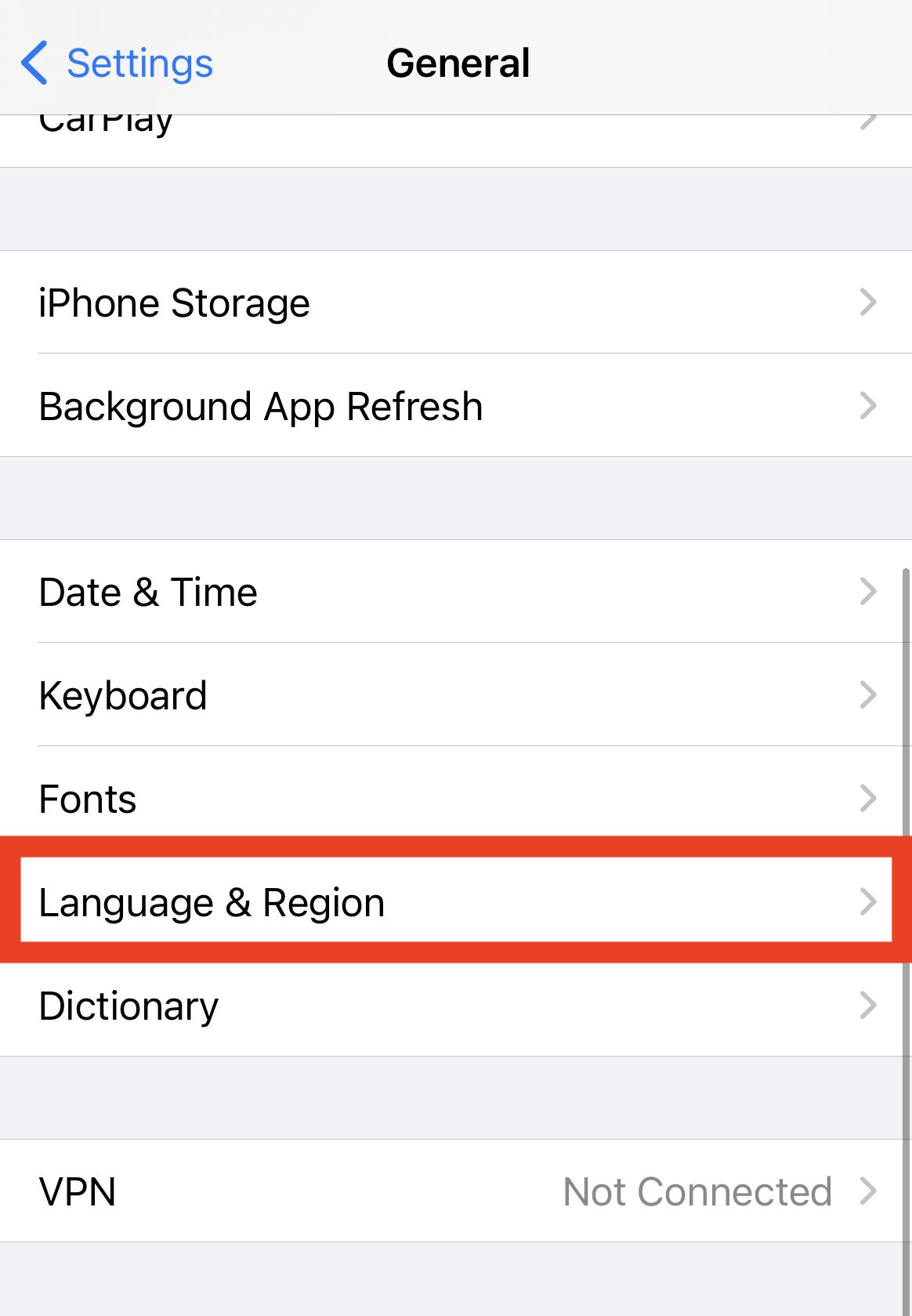Open Keyboard settings

click(454, 695)
